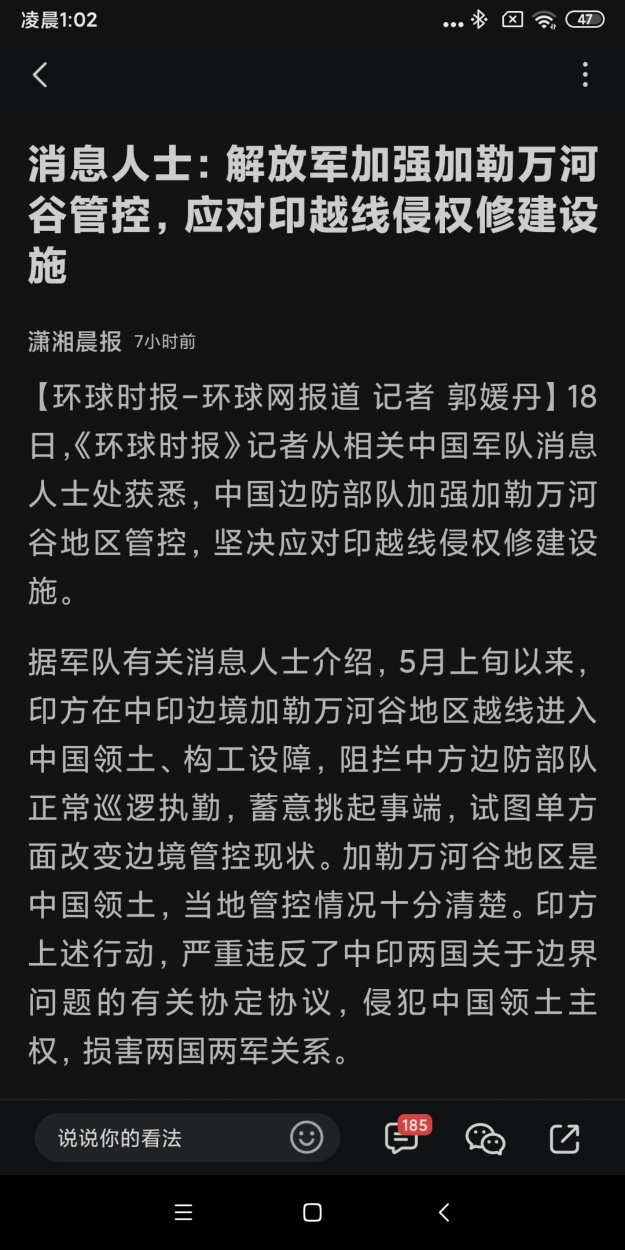Viewport: 625px width, 1250px height.
Task: Open the share options icon
Action: (564, 1138)
